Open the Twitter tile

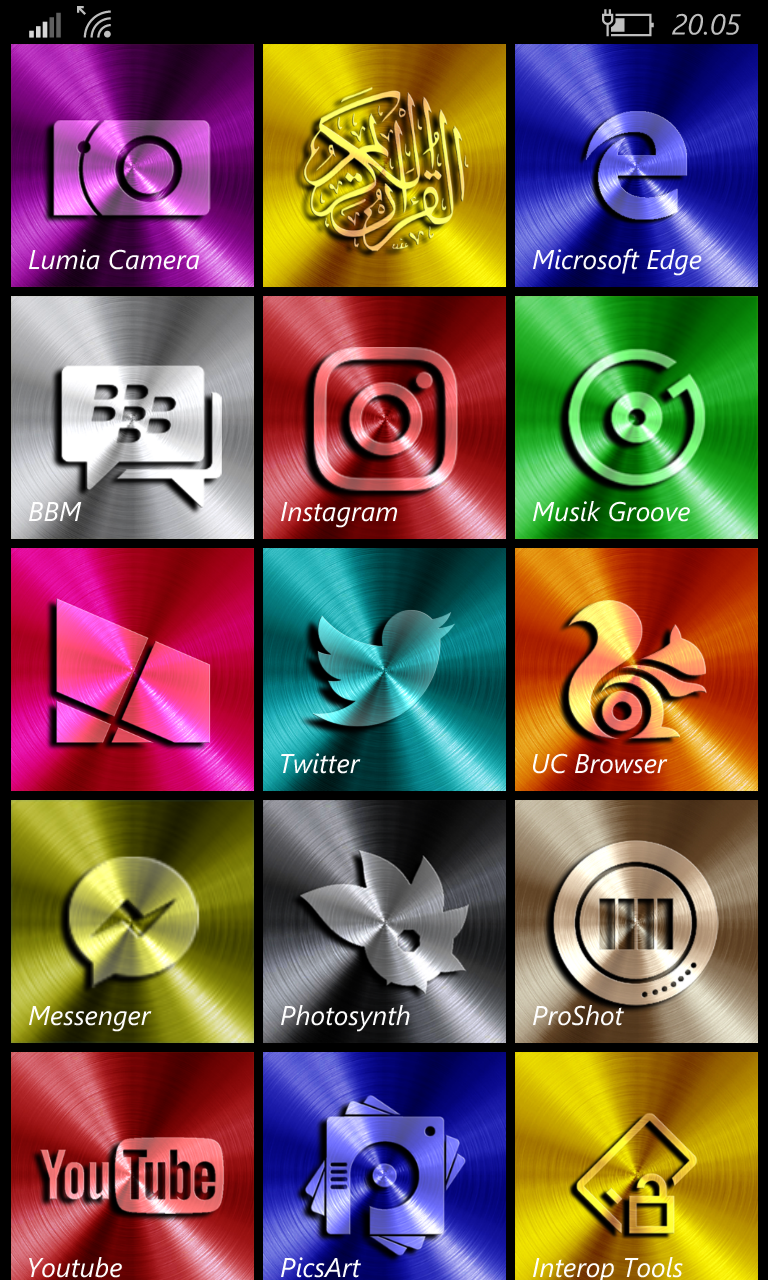pos(385,669)
